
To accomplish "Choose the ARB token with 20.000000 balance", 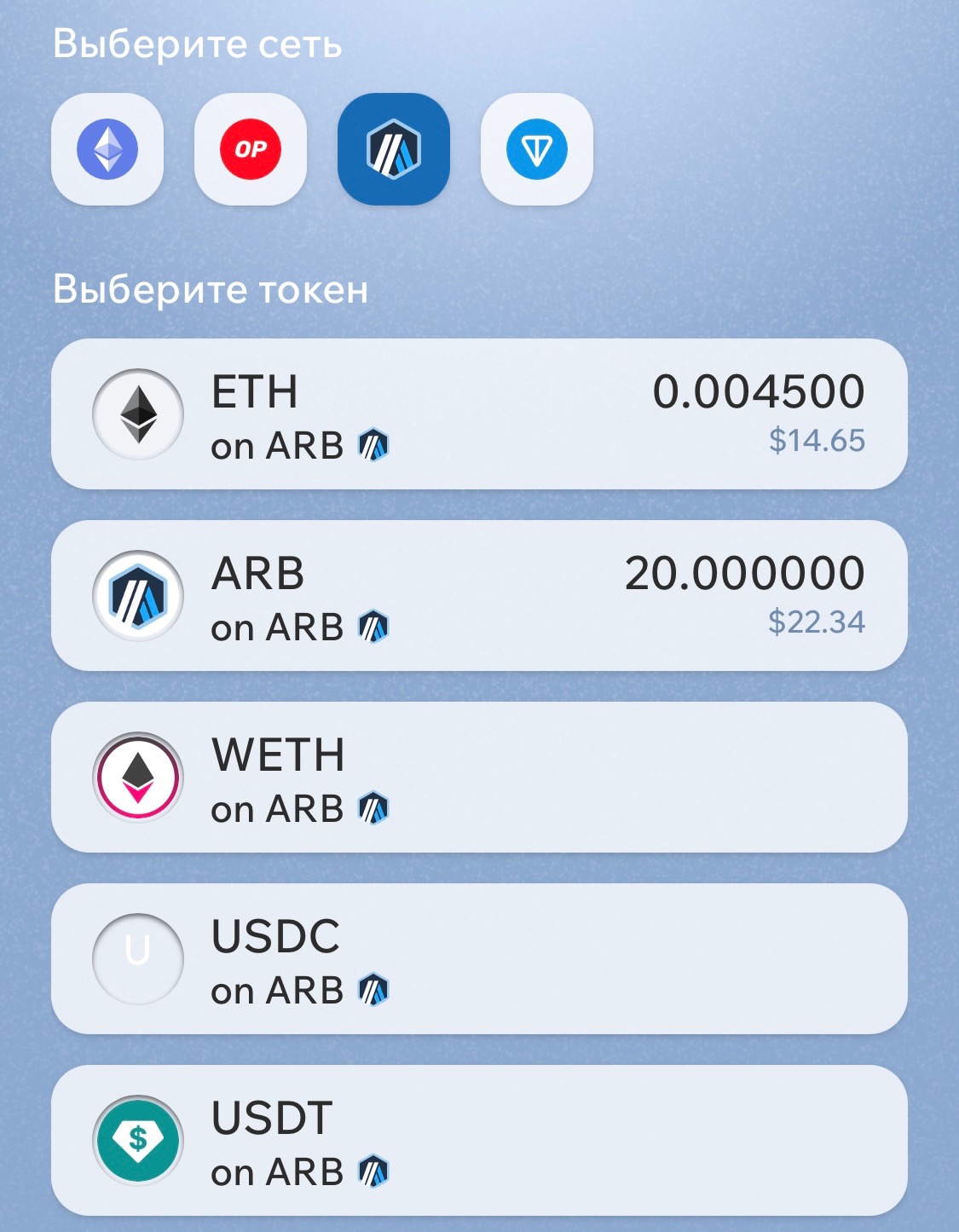I will point(479,596).
